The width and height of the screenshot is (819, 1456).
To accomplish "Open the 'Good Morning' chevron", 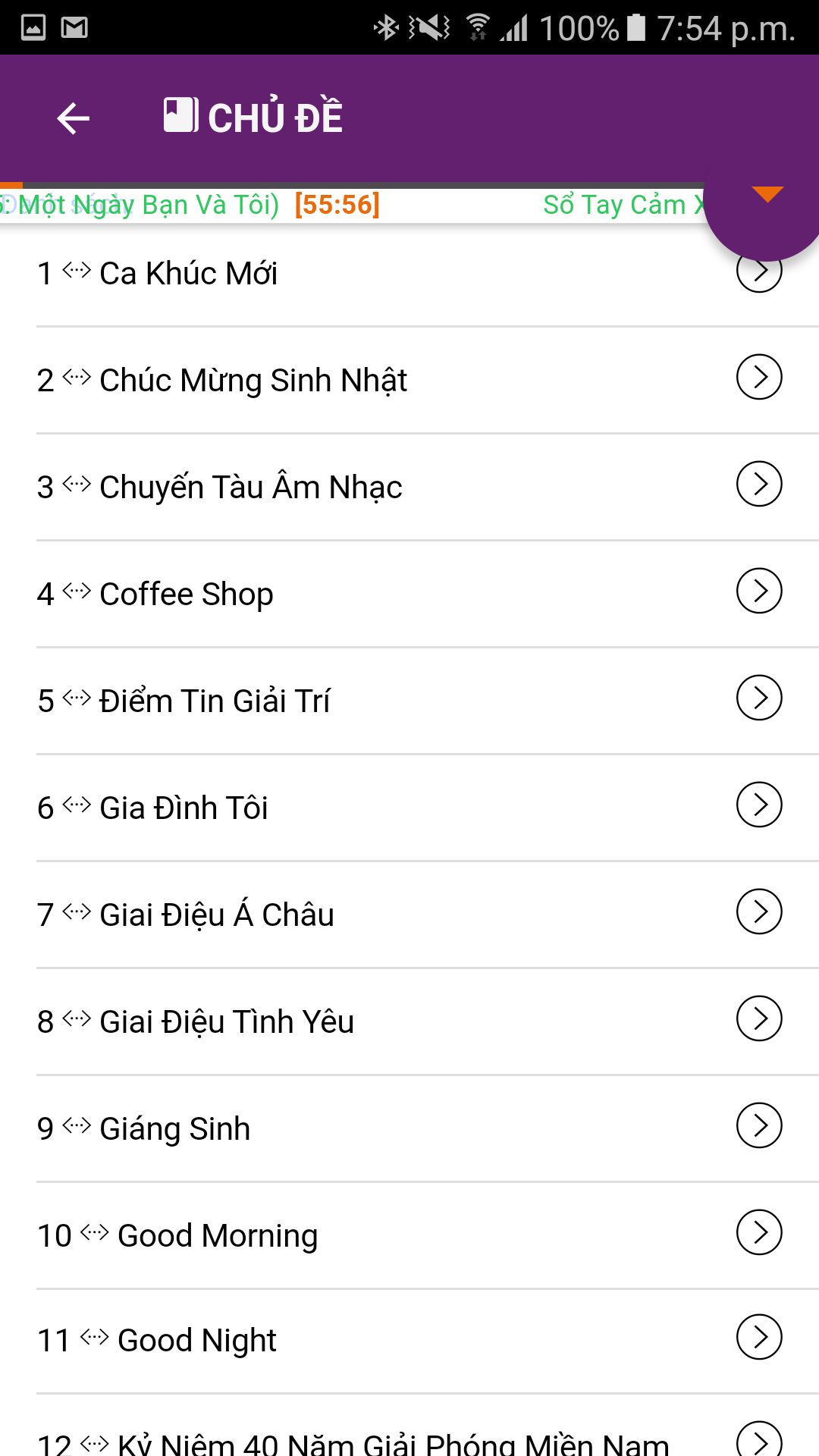I will point(758,1233).
